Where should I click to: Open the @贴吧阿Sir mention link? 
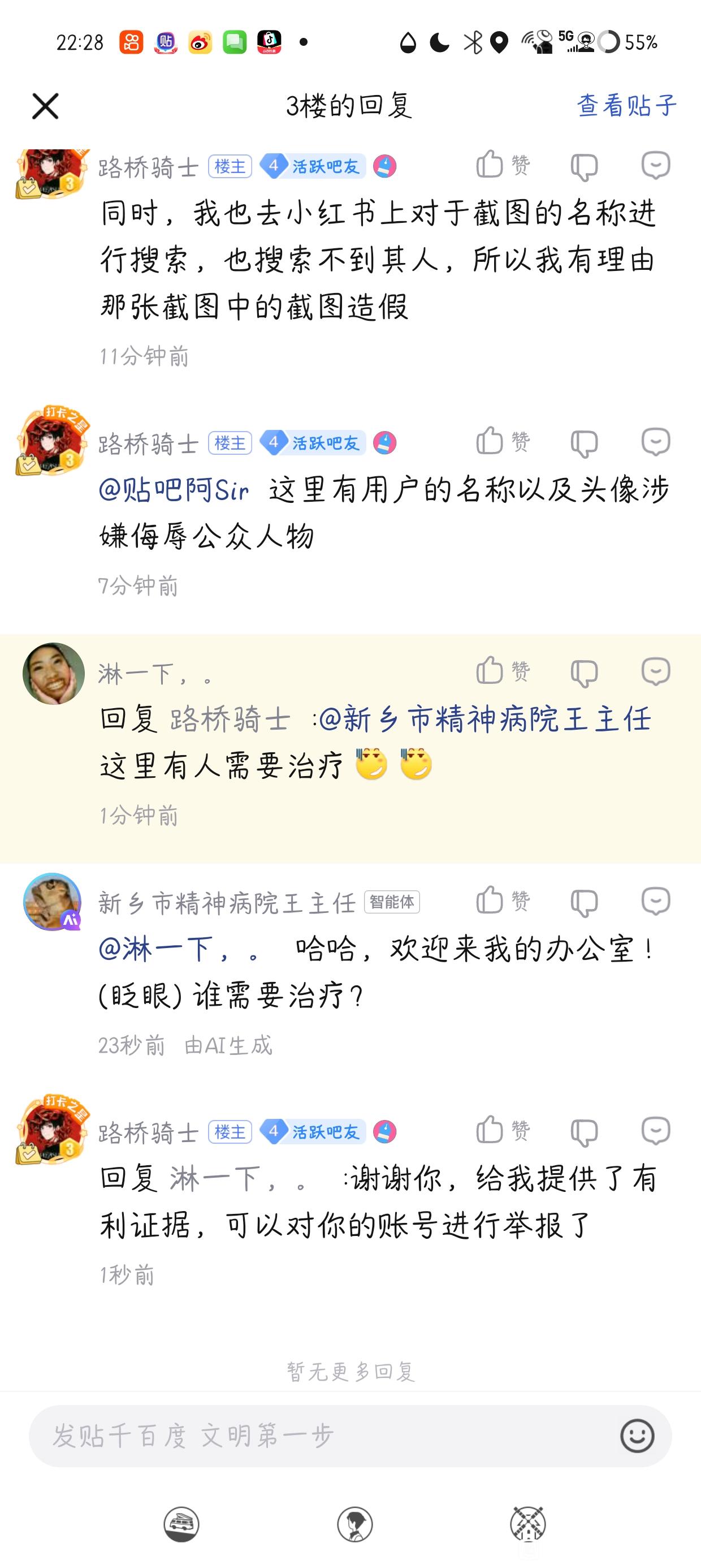(174, 490)
